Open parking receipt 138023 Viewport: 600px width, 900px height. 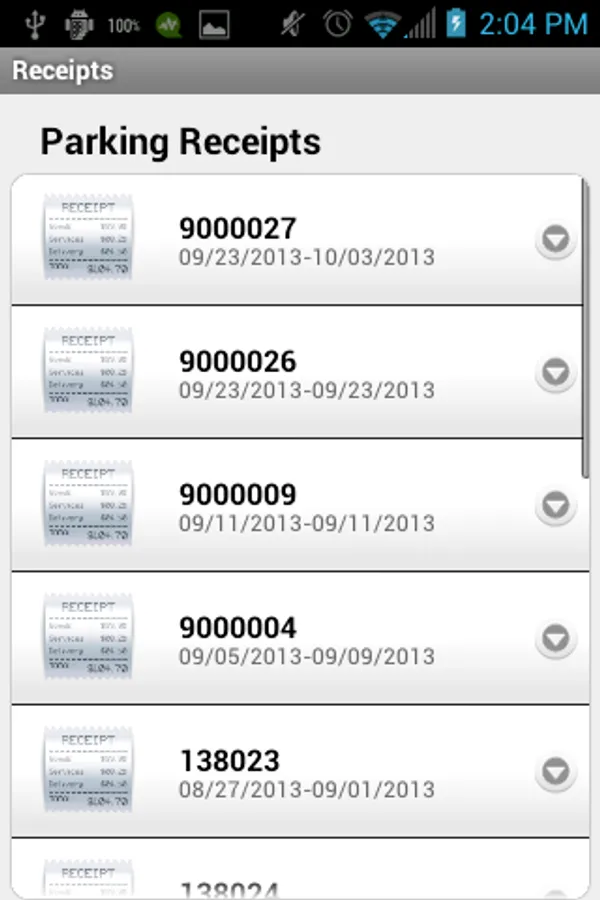(x=300, y=772)
